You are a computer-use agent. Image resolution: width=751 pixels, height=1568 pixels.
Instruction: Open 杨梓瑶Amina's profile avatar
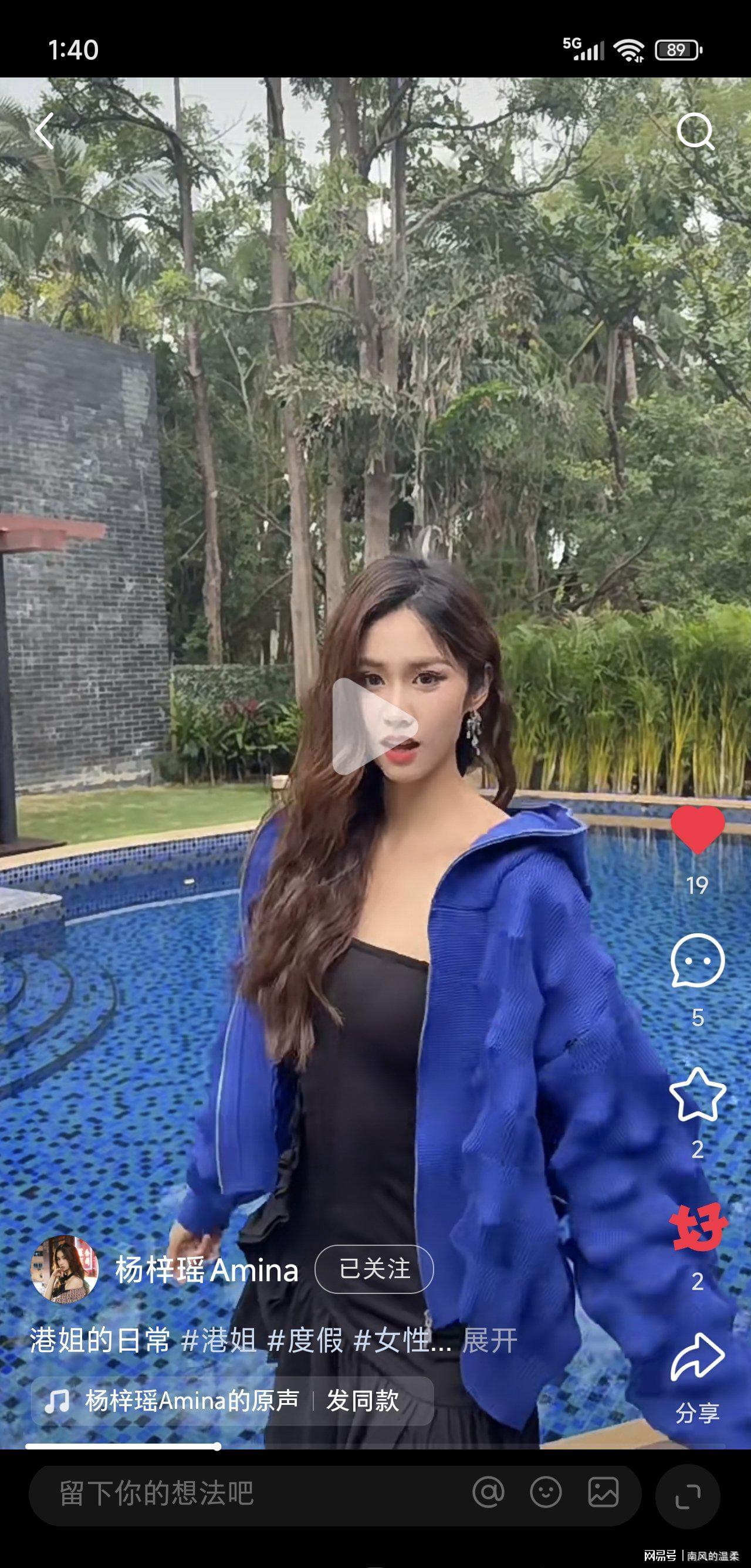pos(65,1269)
